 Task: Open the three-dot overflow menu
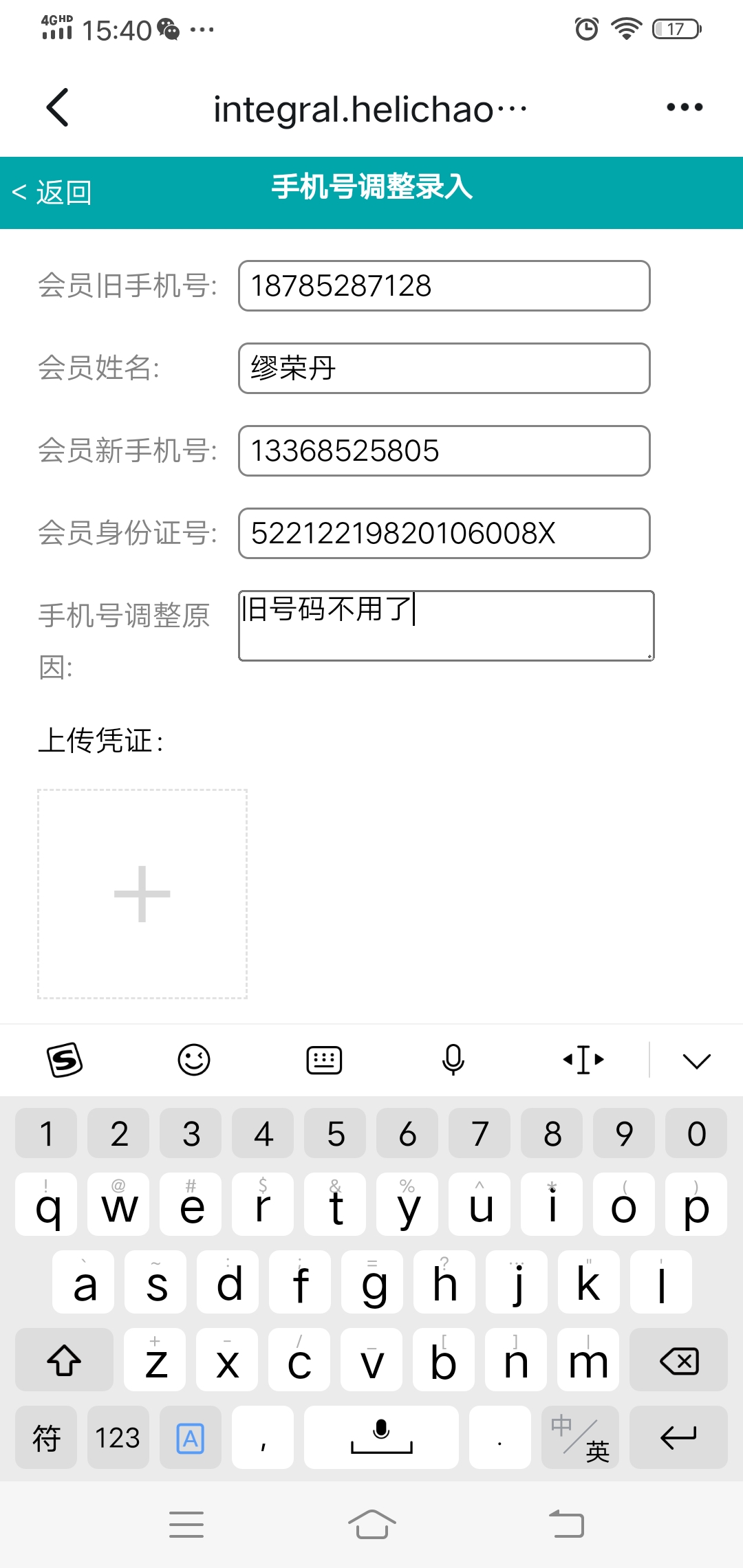685,107
